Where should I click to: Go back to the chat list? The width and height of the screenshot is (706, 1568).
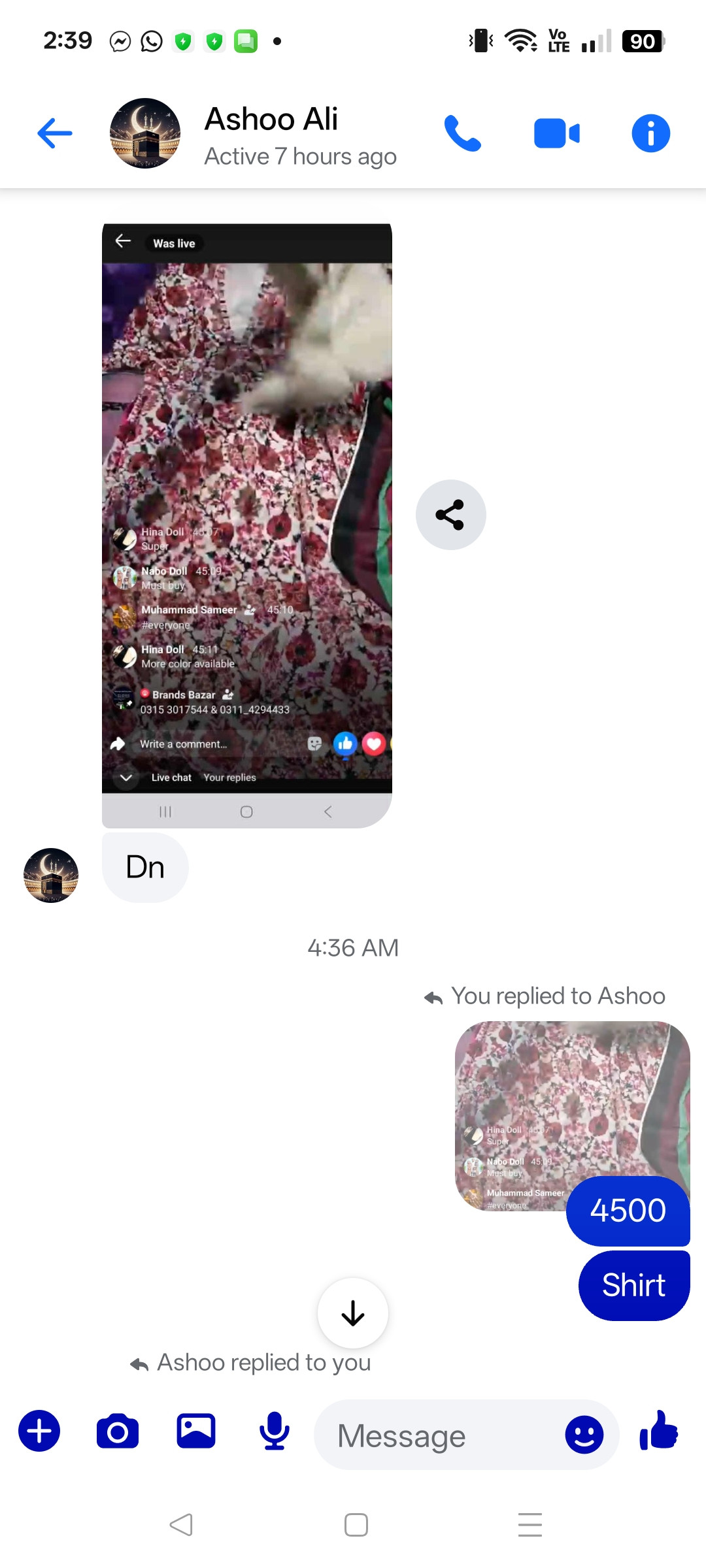tap(55, 133)
